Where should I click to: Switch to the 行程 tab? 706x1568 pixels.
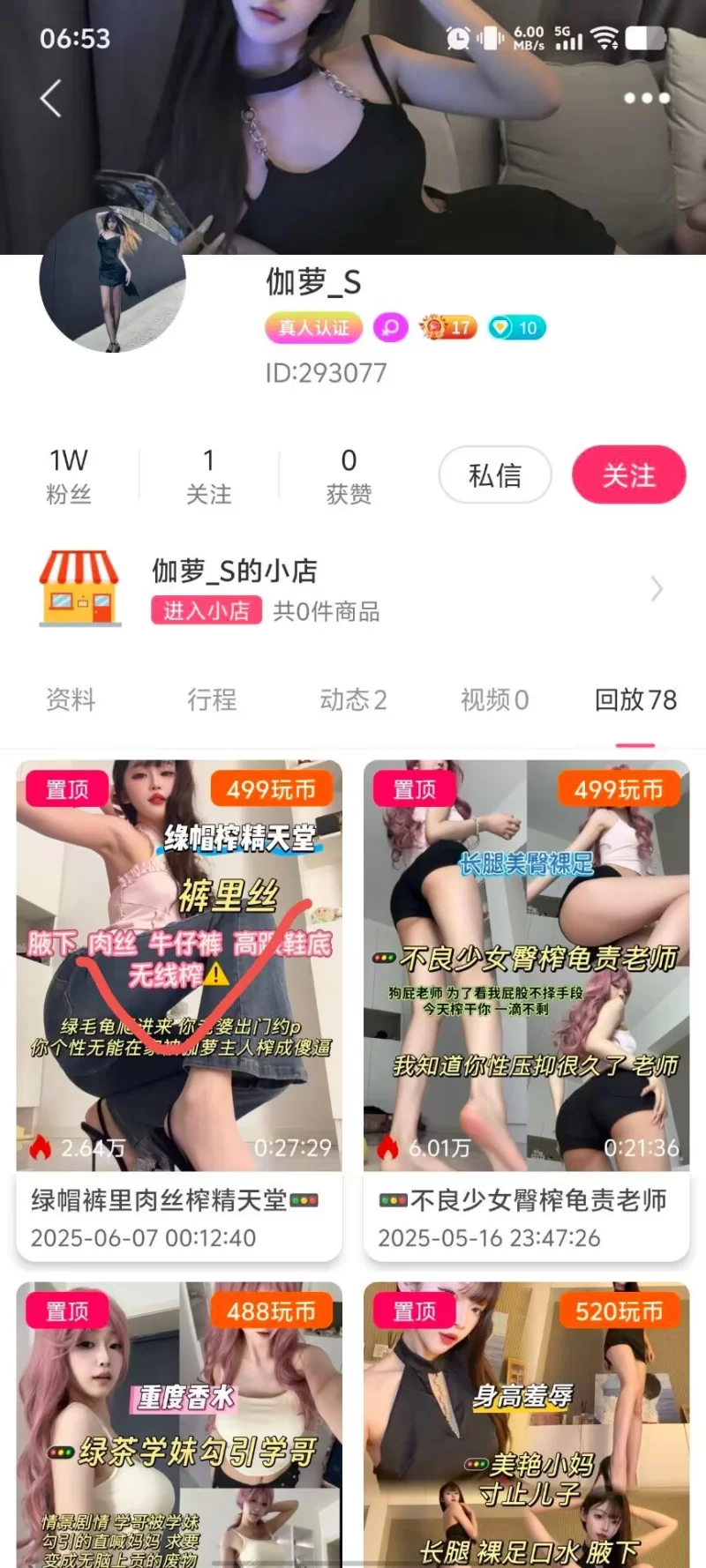[x=212, y=700]
